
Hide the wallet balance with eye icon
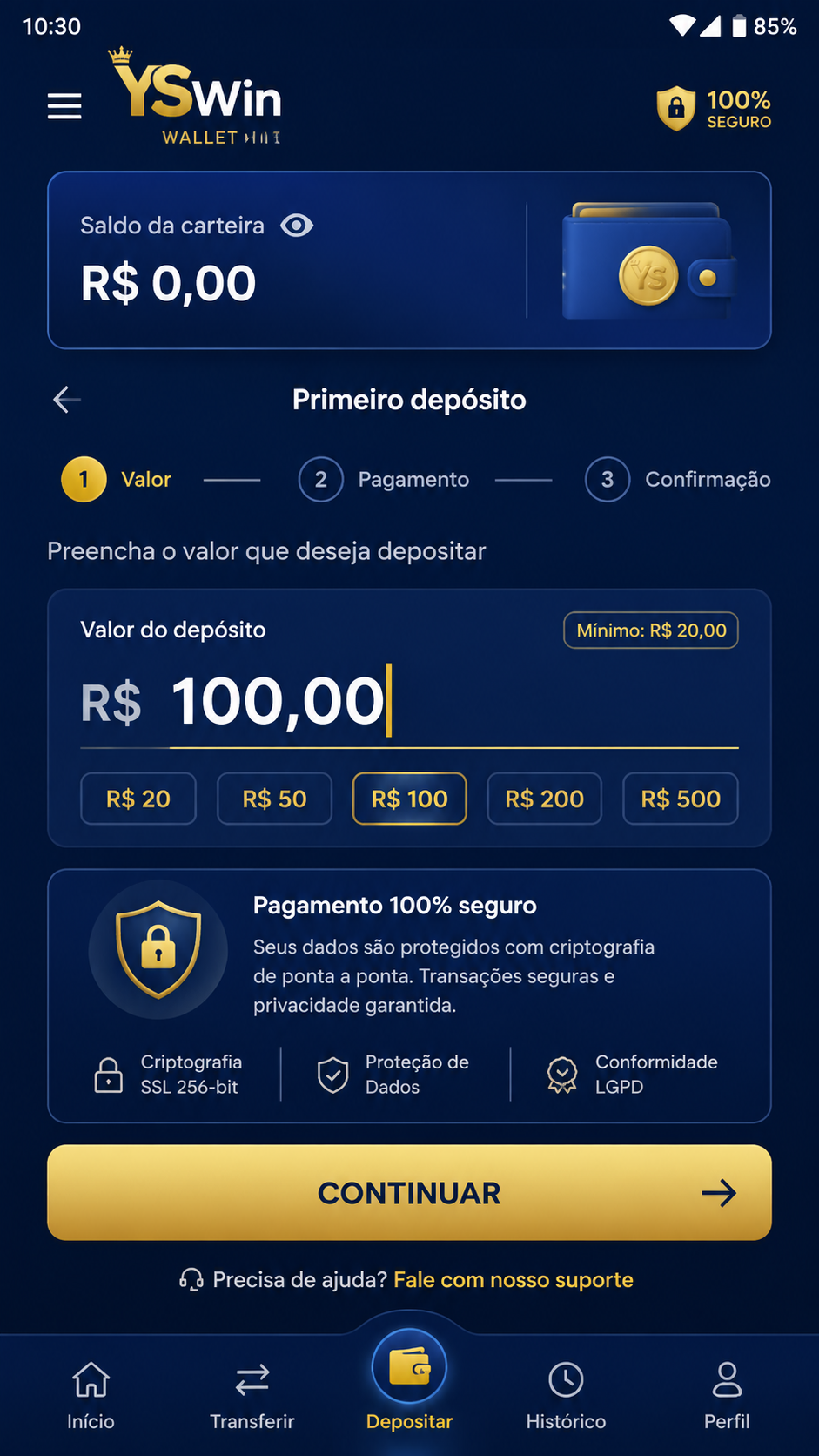click(x=297, y=226)
